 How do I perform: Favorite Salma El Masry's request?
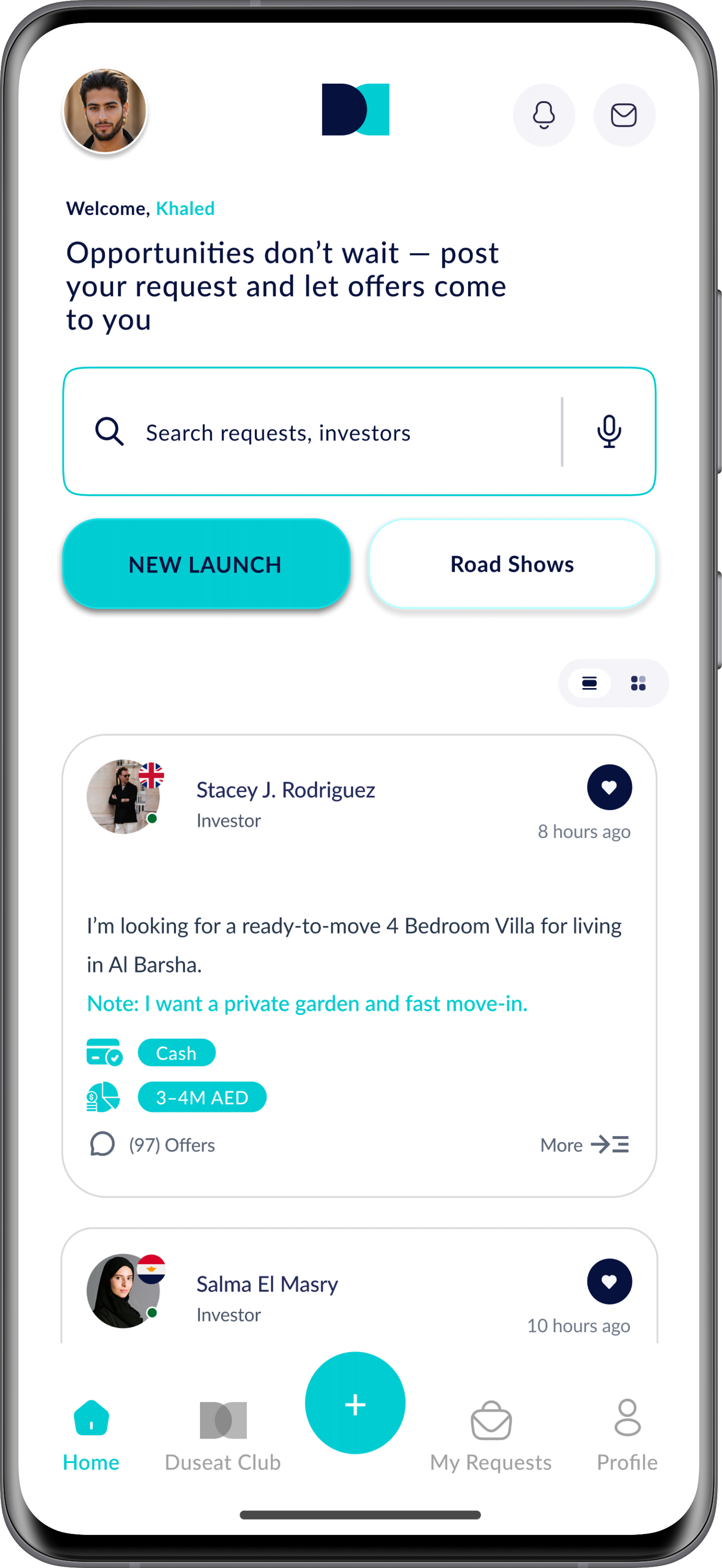pyautogui.click(x=609, y=1281)
